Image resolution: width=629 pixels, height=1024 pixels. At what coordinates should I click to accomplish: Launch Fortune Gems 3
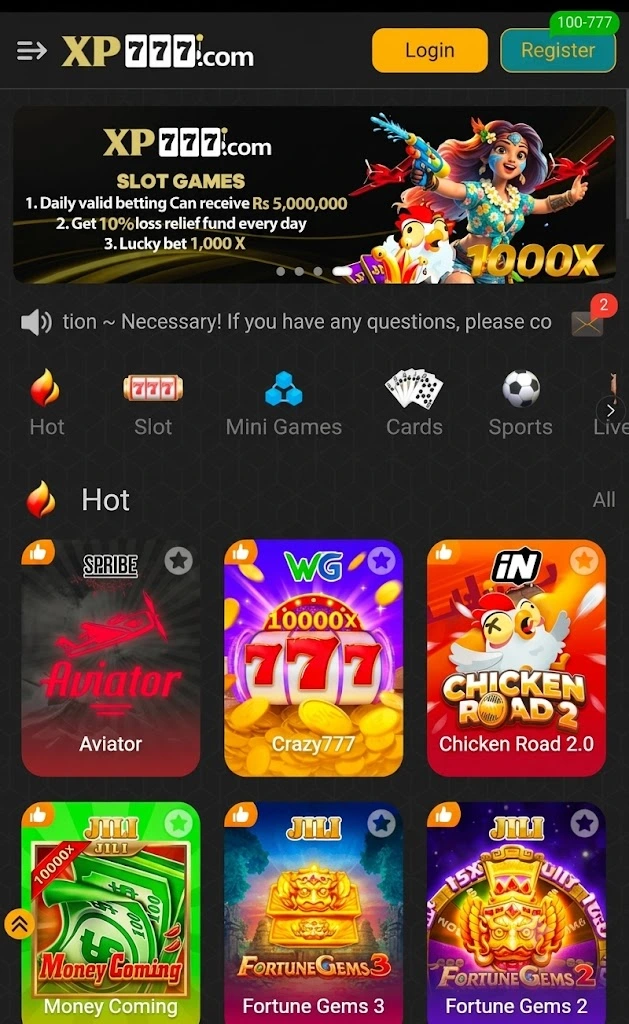tap(314, 912)
